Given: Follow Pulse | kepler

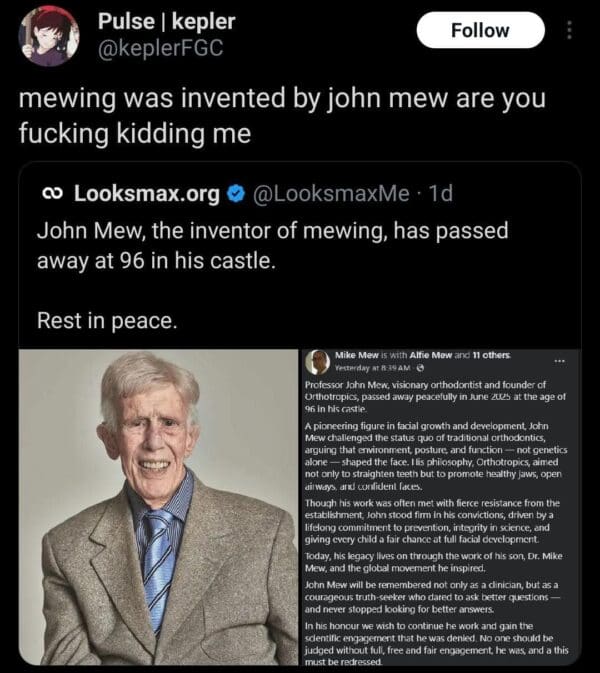Looking at the screenshot, I should 480,30.
